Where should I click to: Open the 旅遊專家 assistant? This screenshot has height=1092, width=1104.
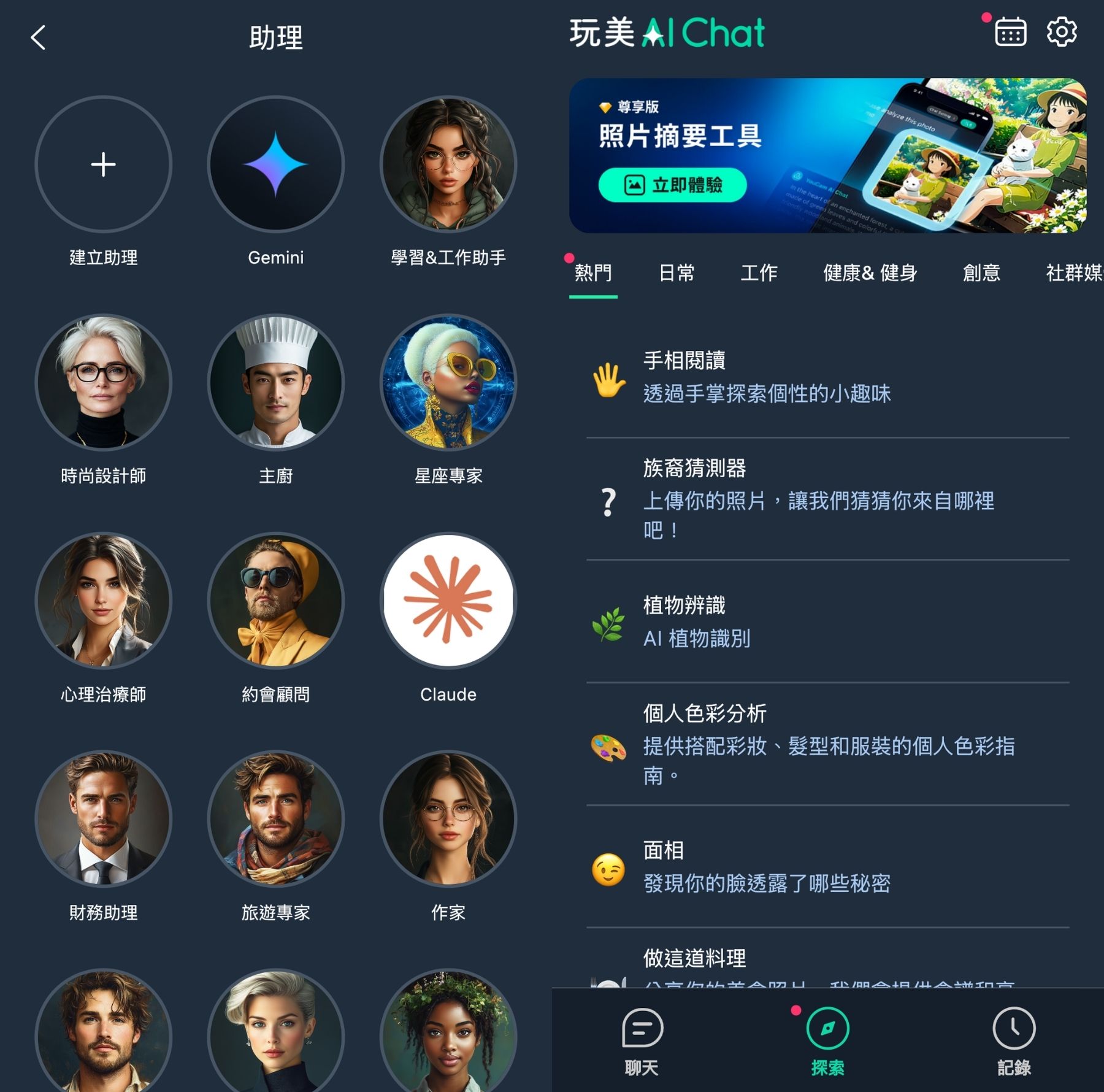point(276,819)
